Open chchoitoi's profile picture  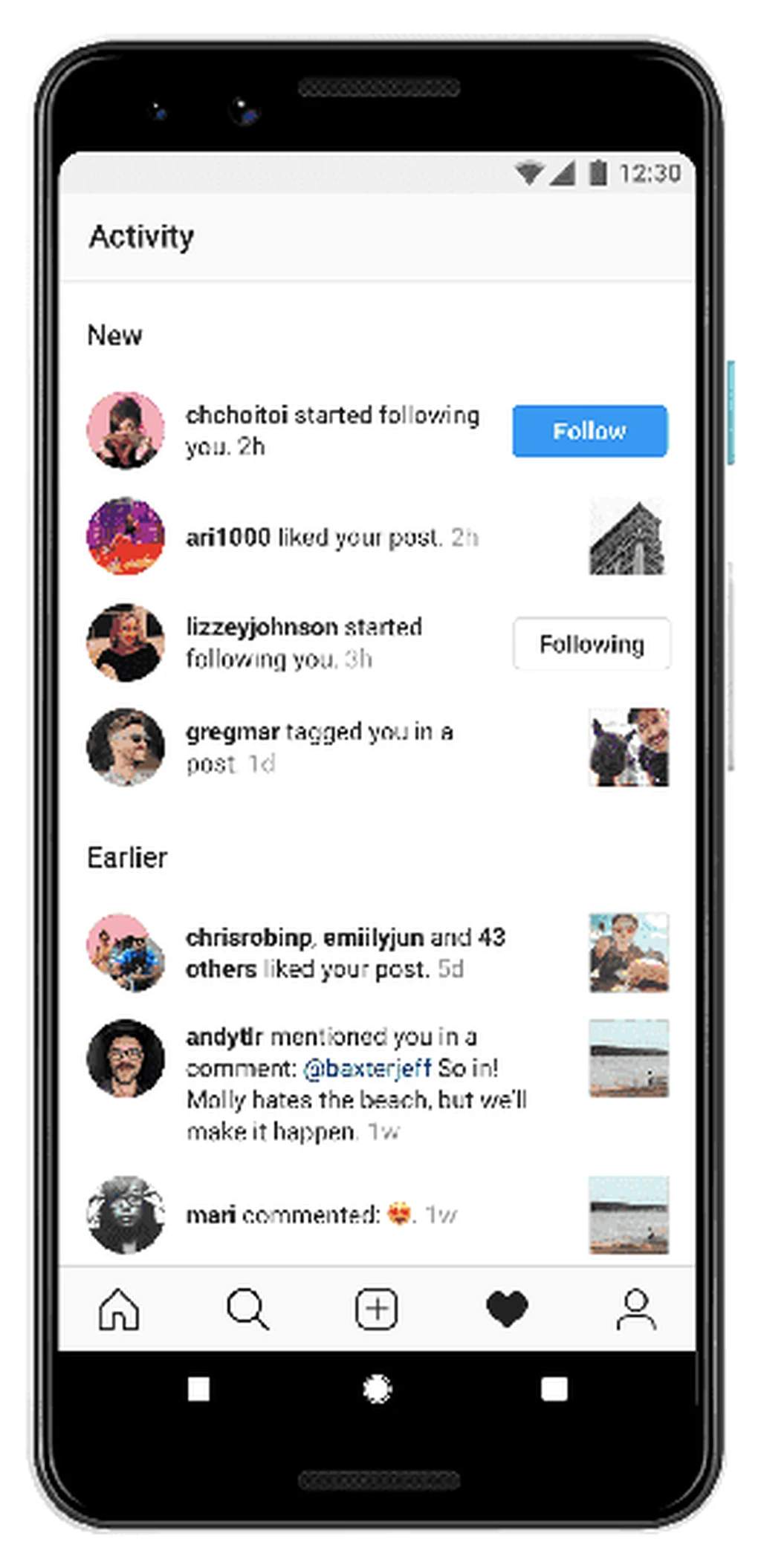[126, 431]
